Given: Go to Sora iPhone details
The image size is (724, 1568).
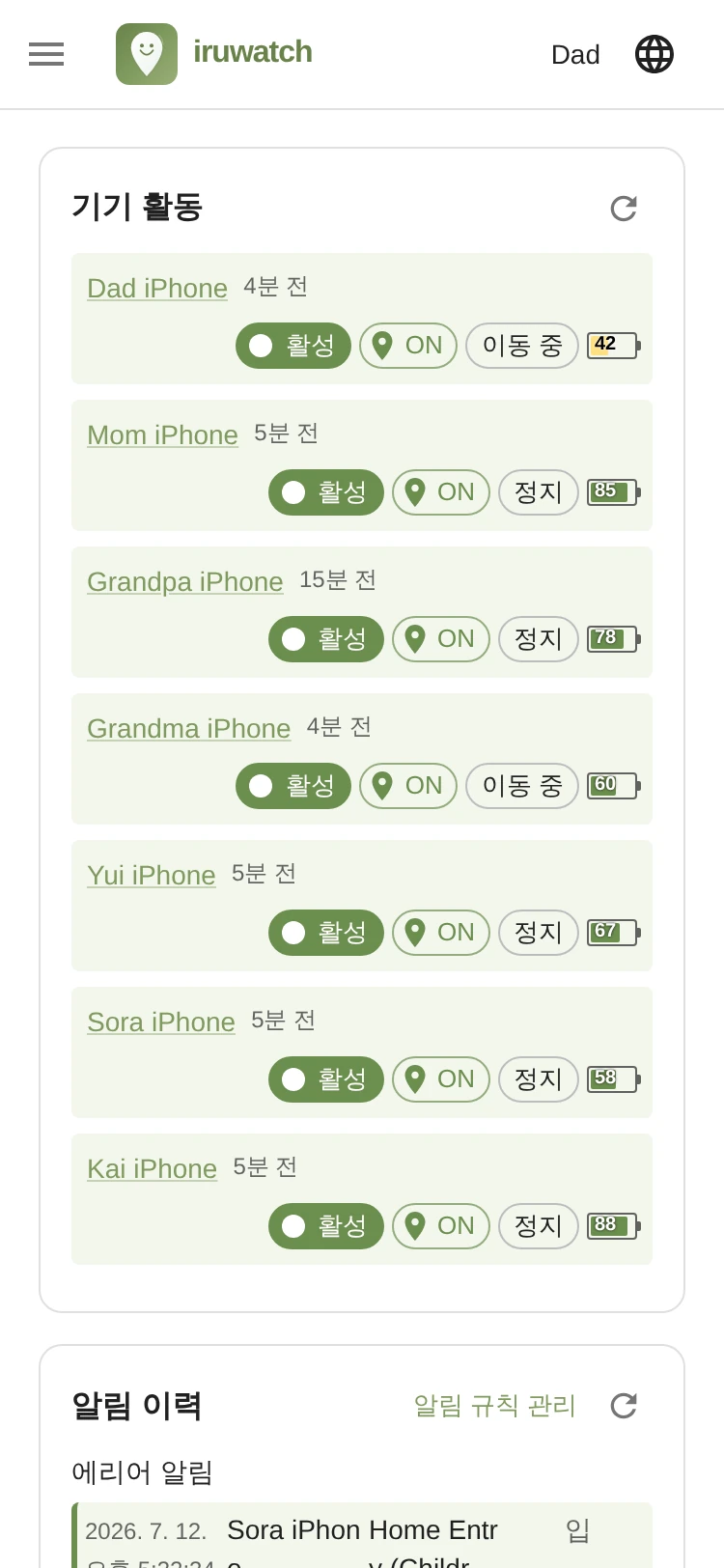Looking at the screenshot, I should (x=161, y=1022).
